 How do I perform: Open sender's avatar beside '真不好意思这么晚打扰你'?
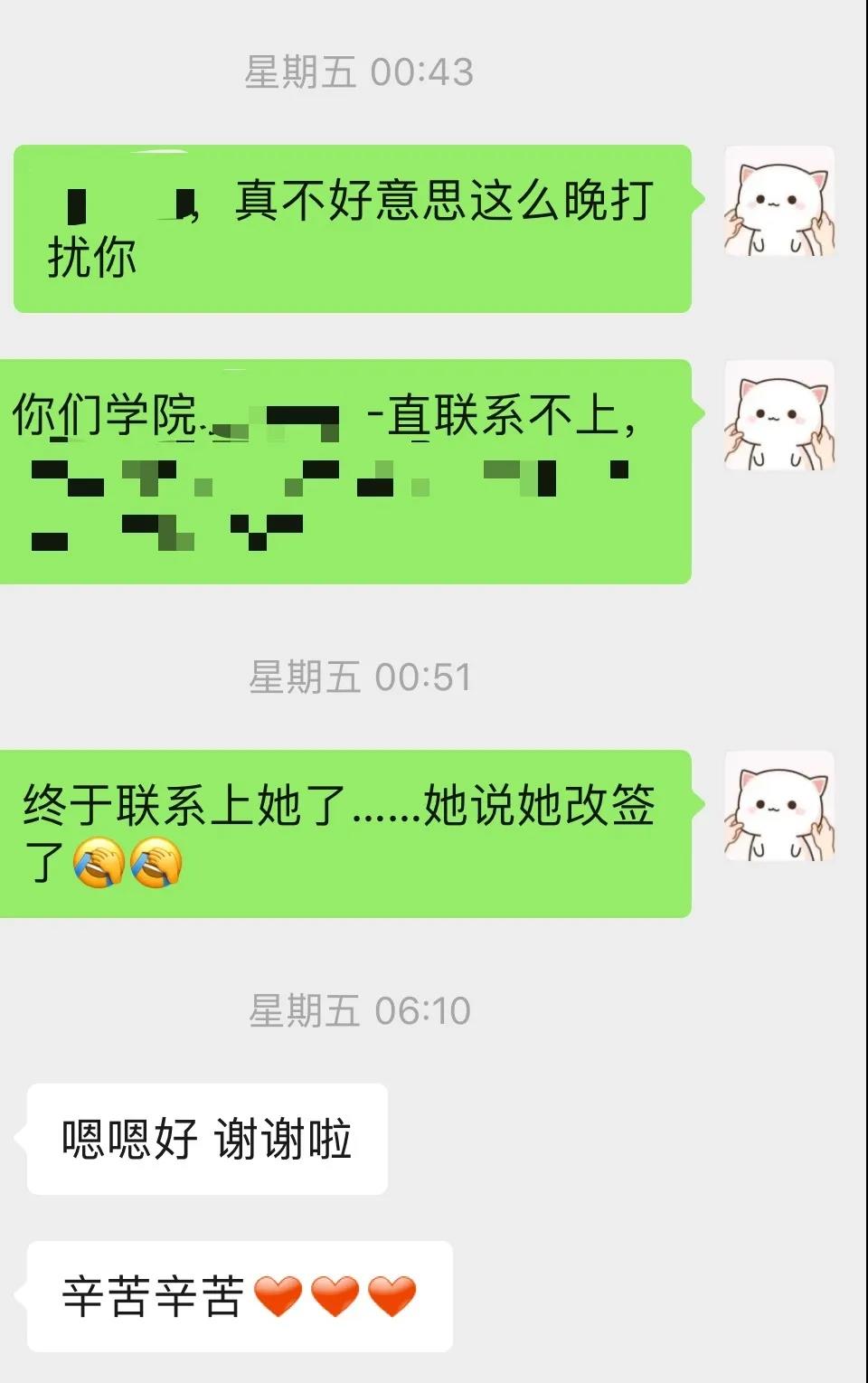[x=779, y=201]
